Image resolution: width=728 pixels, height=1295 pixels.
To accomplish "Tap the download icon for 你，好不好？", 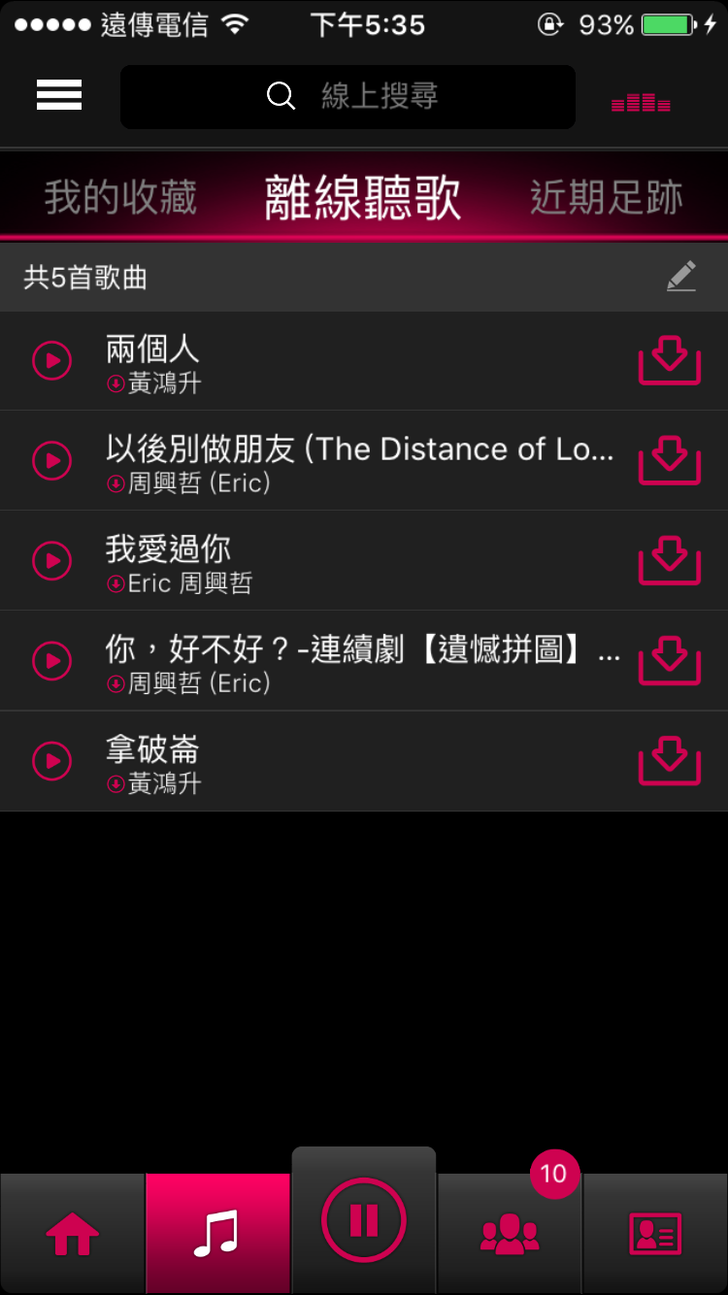I will [669, 661].
